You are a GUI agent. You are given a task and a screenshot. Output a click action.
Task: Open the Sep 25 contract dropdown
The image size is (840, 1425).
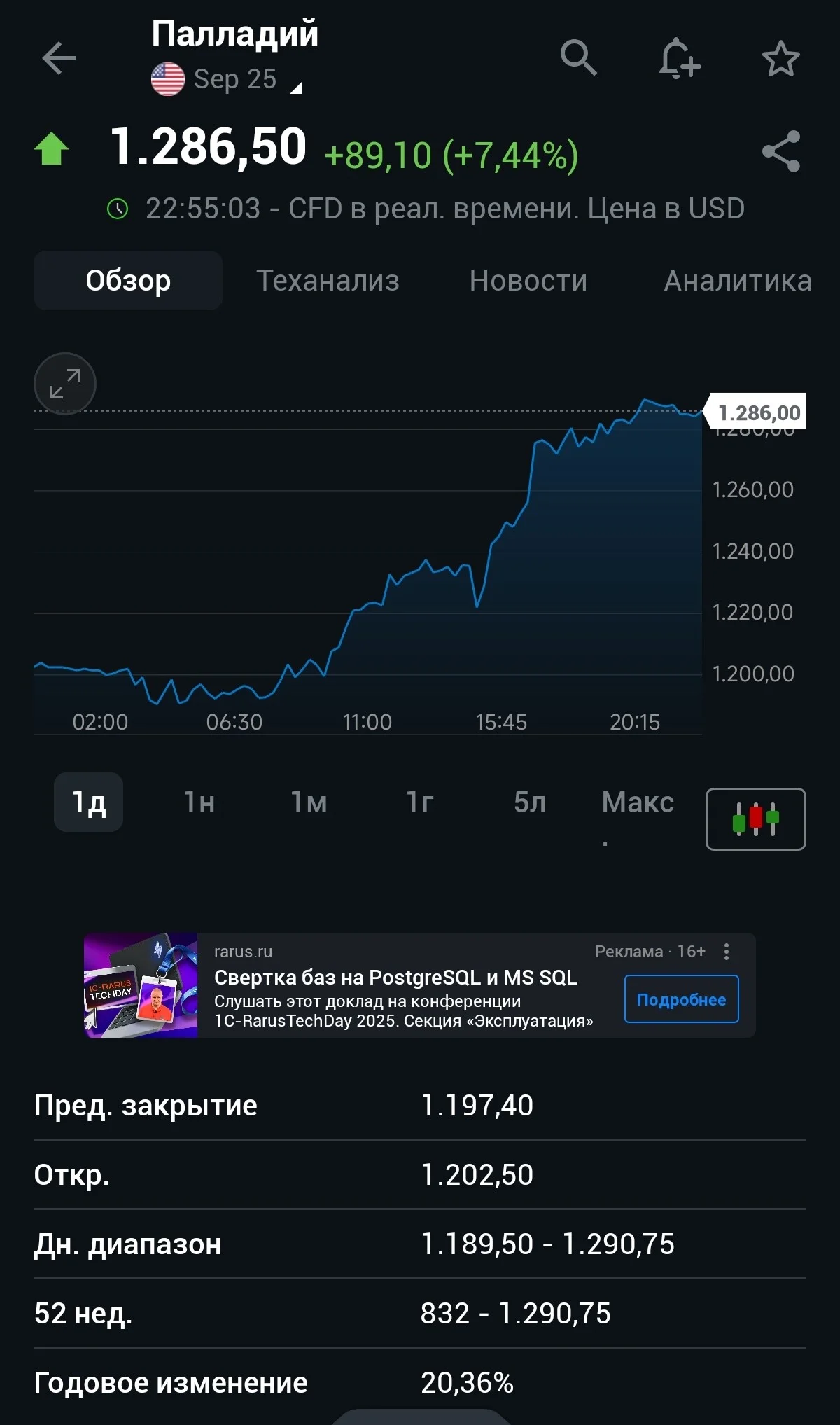click(227, 79)
